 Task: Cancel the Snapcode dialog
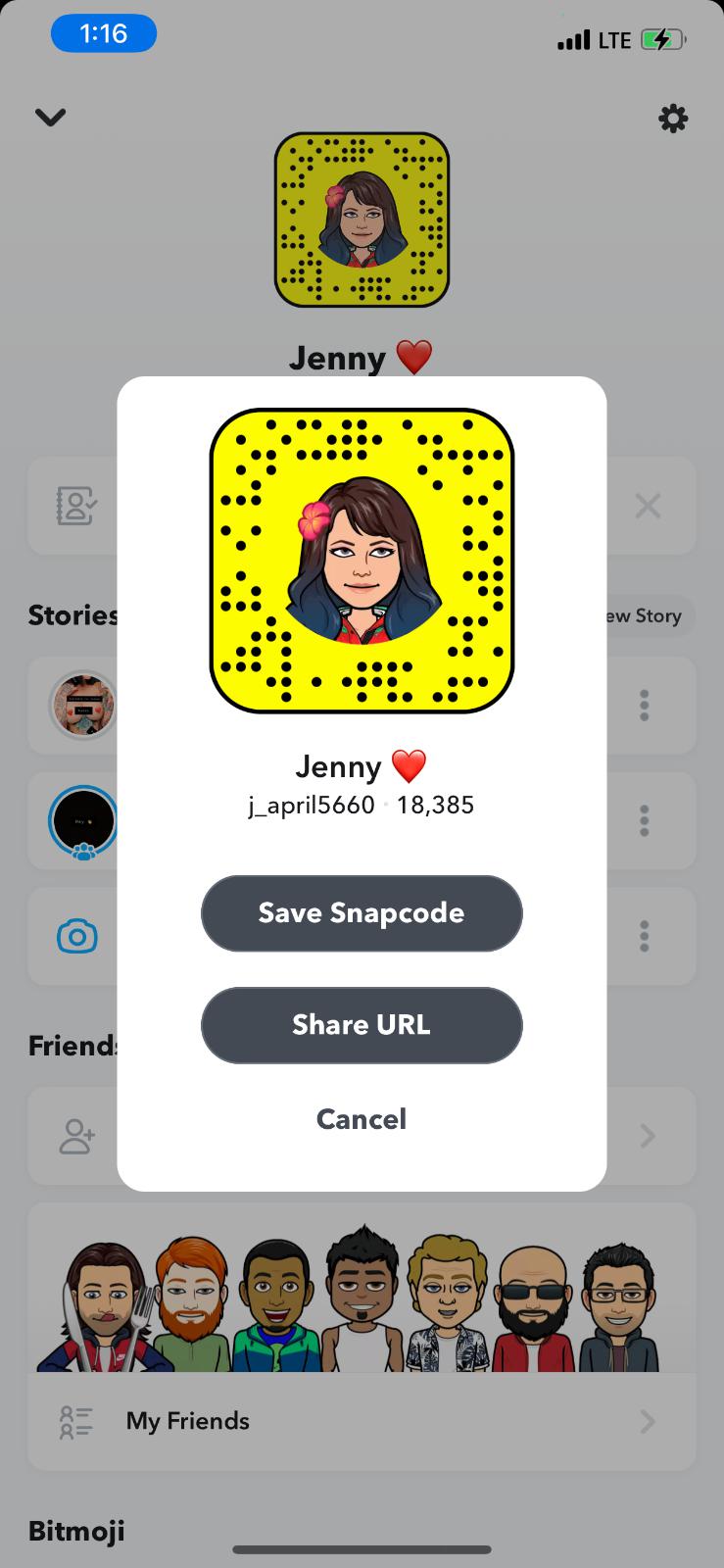[362, 1119]
